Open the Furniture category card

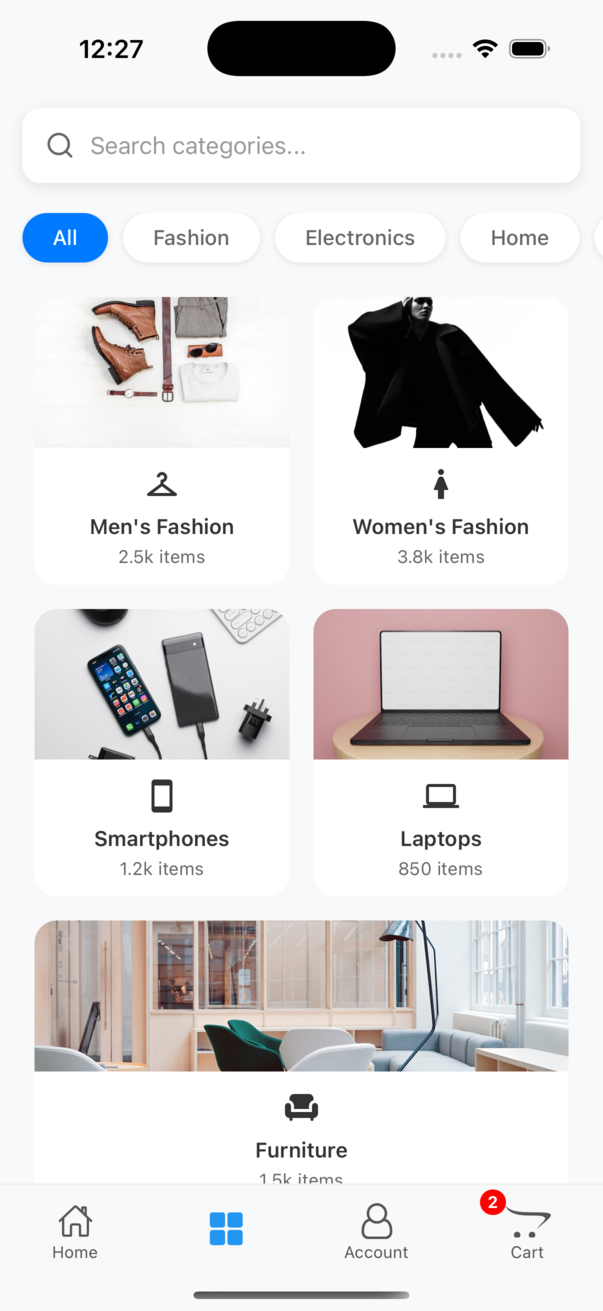click(x=301, y=1050)
